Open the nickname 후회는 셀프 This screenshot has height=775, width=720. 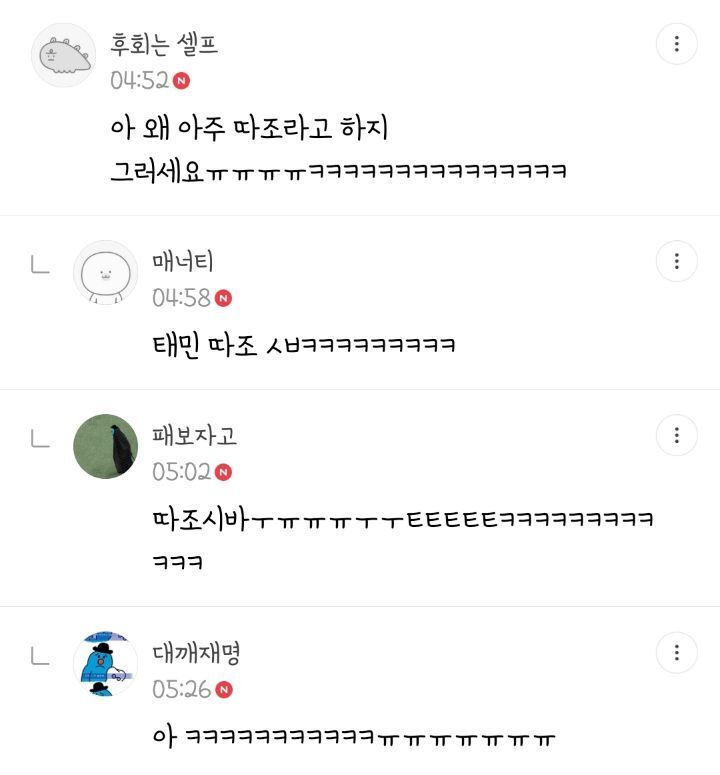point(164,45)
